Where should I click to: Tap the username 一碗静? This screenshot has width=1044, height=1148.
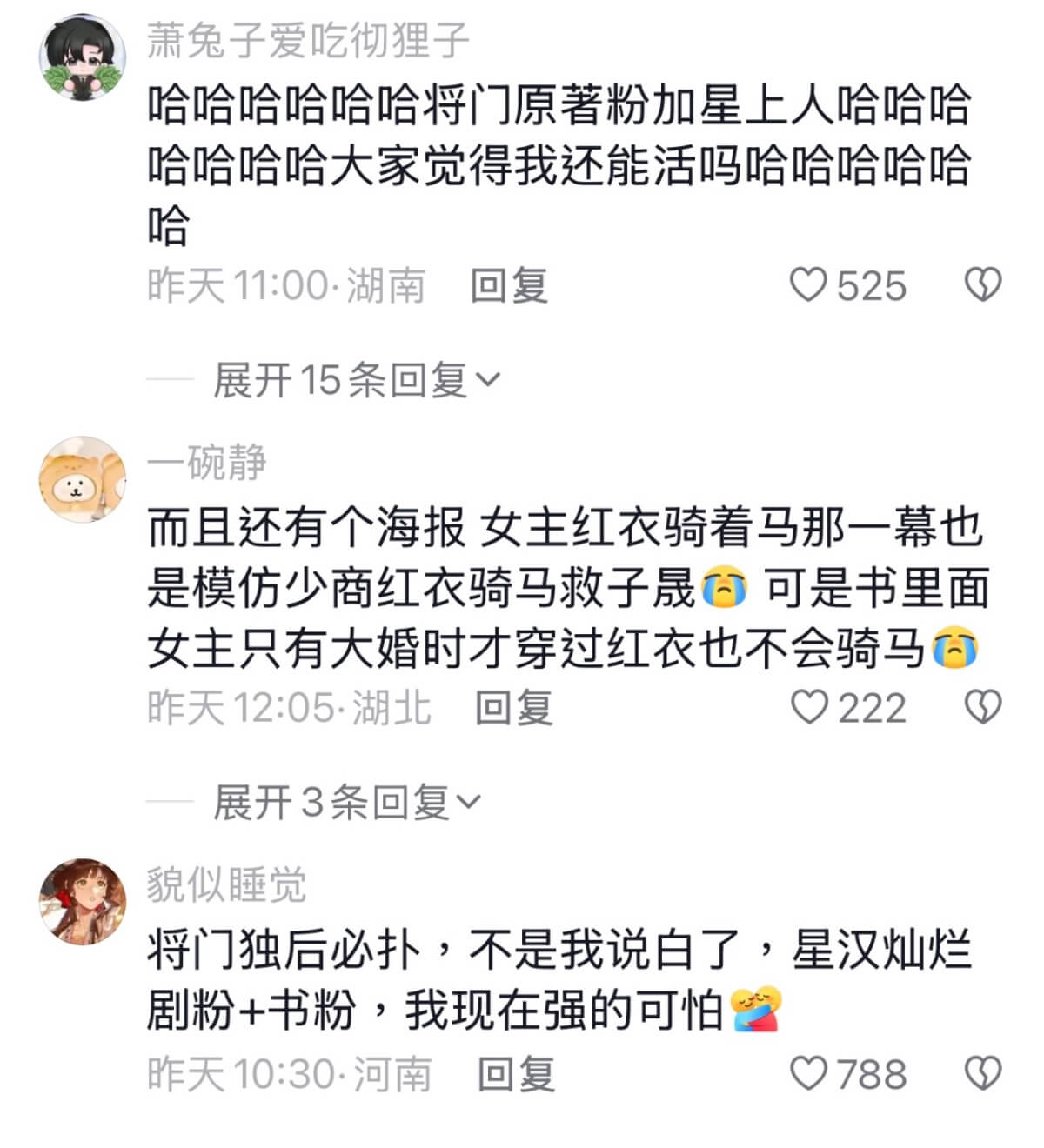tap(206, 462)
